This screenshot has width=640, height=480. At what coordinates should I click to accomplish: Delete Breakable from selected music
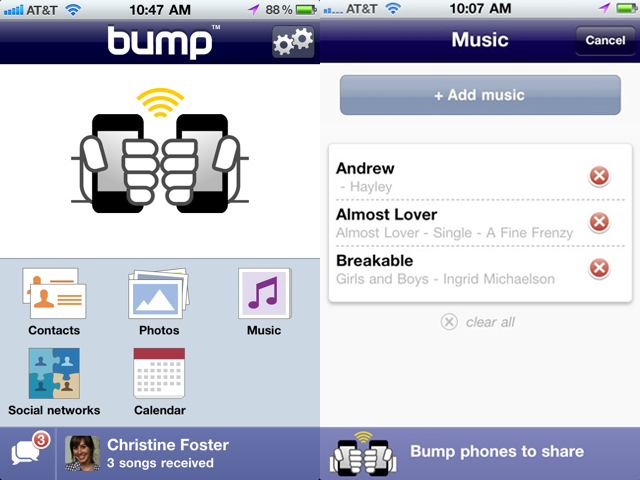tap(598, 268)
